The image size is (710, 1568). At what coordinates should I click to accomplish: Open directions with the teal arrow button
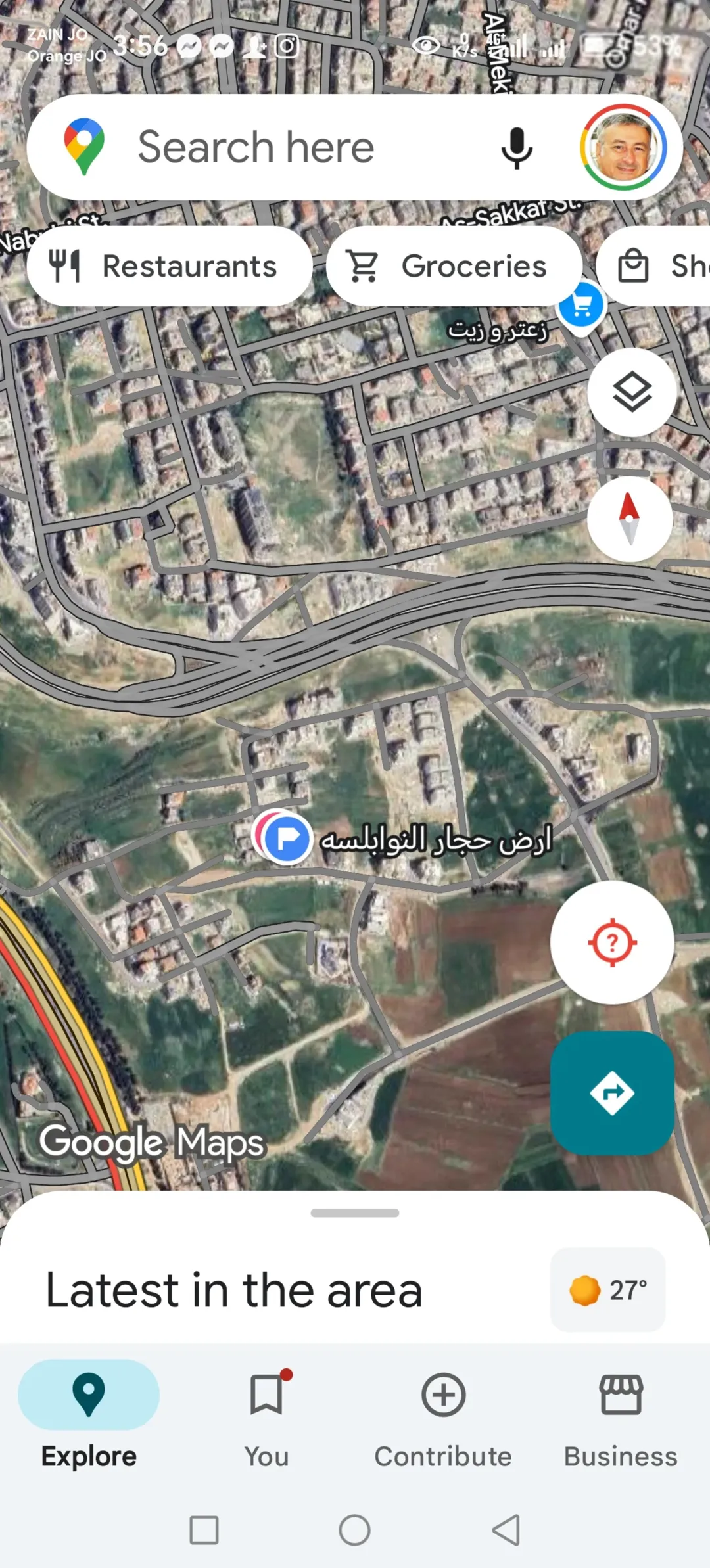612,1093
